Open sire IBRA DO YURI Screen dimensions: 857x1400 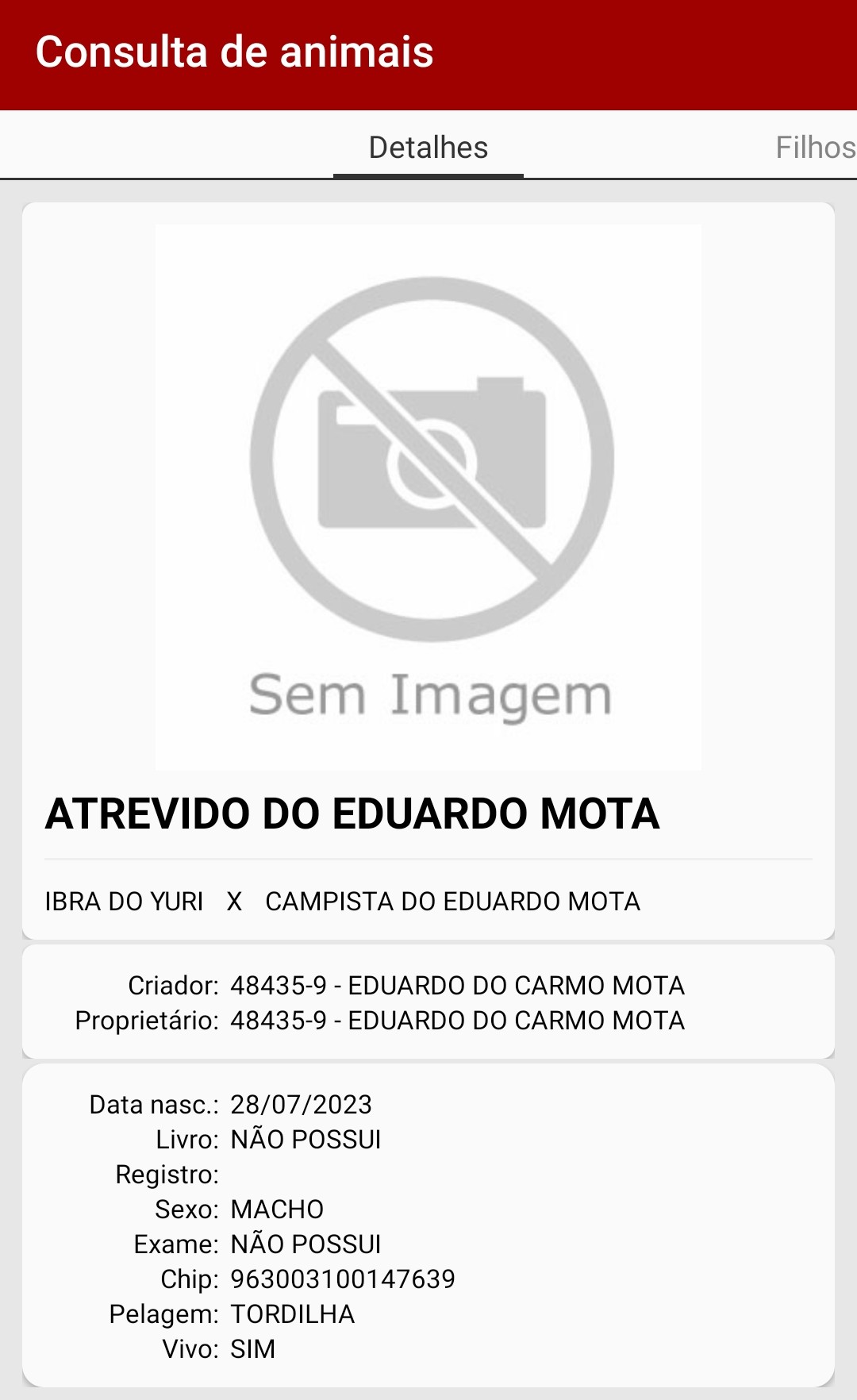coord(125,902)
